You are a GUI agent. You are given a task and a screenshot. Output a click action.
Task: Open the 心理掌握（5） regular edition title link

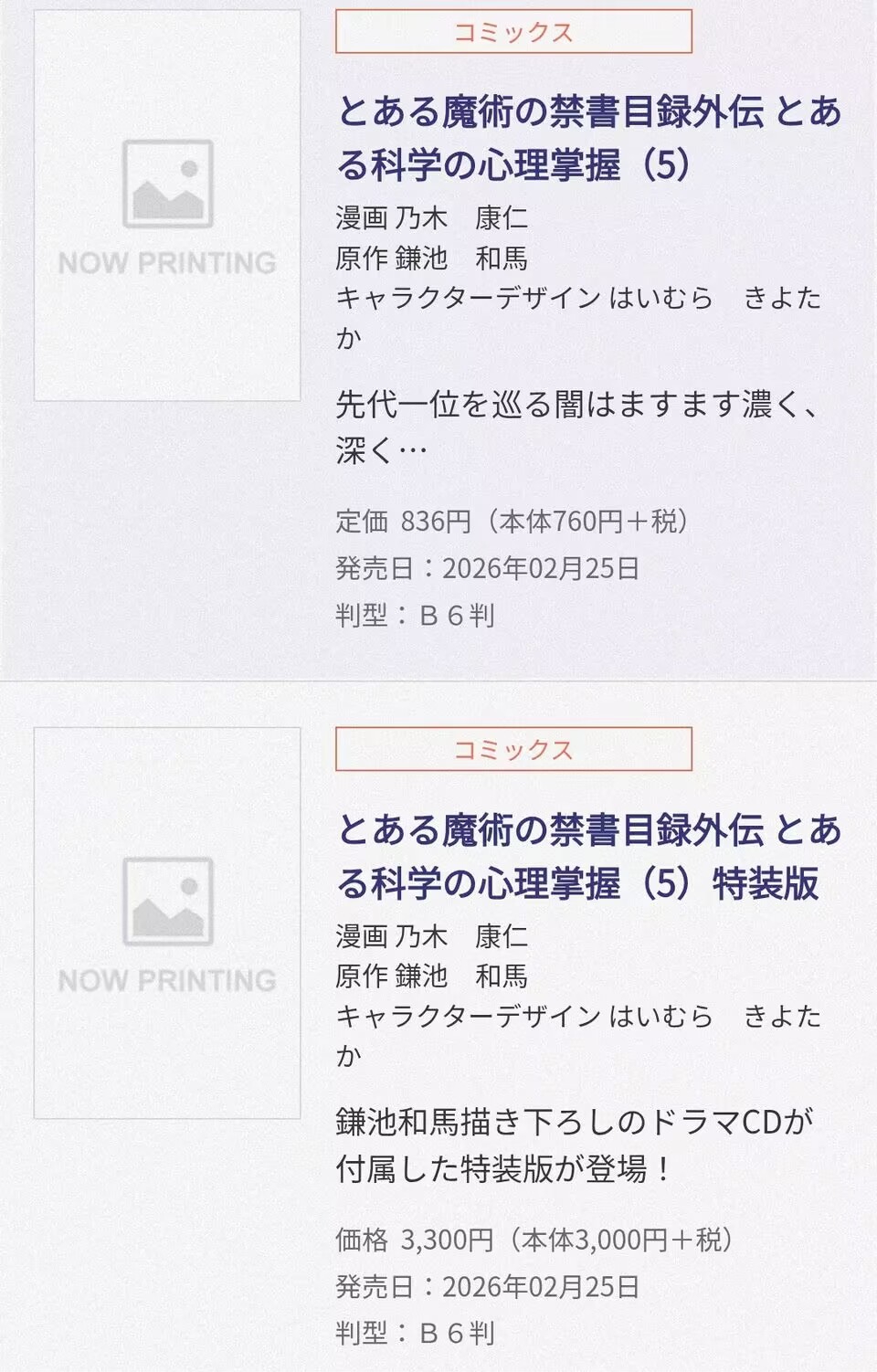click(x=587, y=138)
